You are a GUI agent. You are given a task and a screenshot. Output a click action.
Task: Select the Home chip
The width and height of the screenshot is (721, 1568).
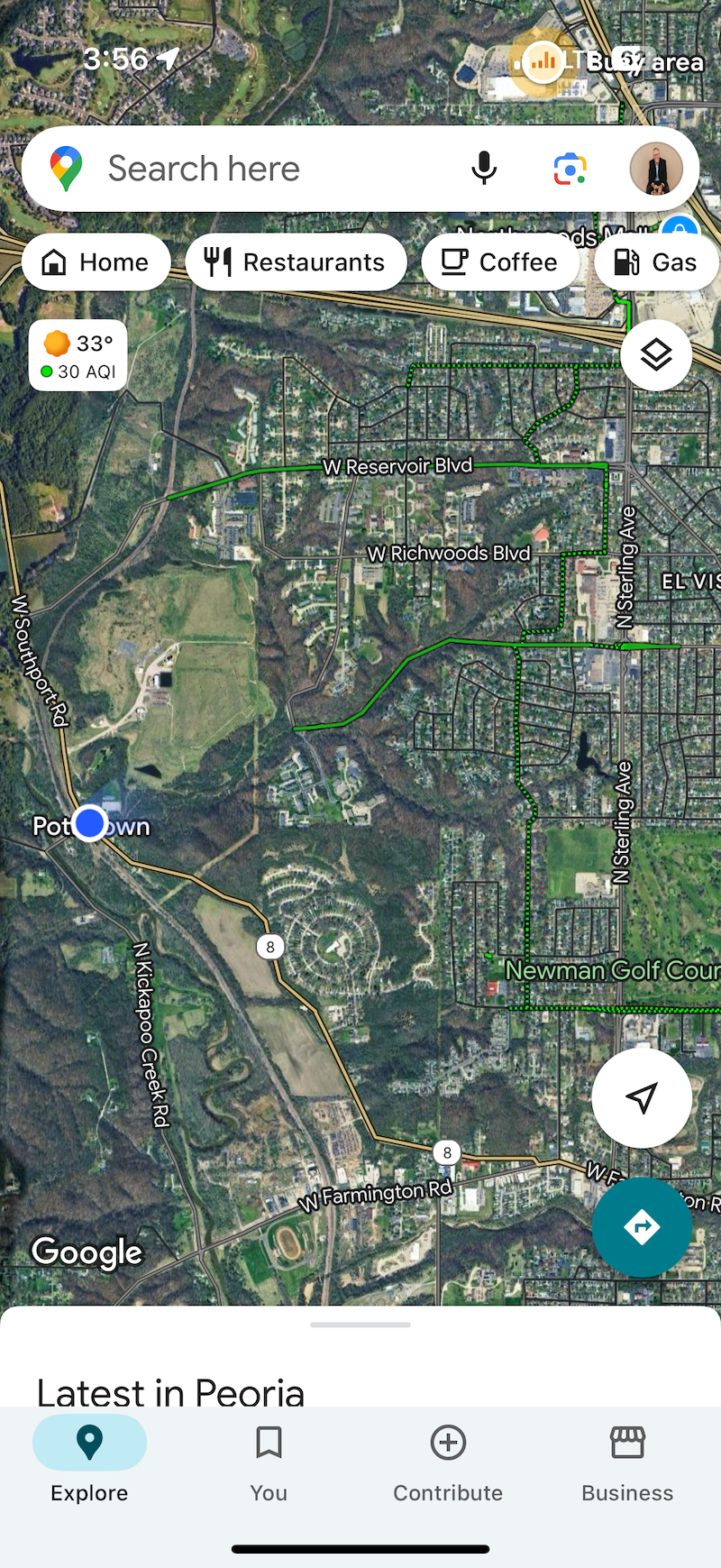[96, 262]
